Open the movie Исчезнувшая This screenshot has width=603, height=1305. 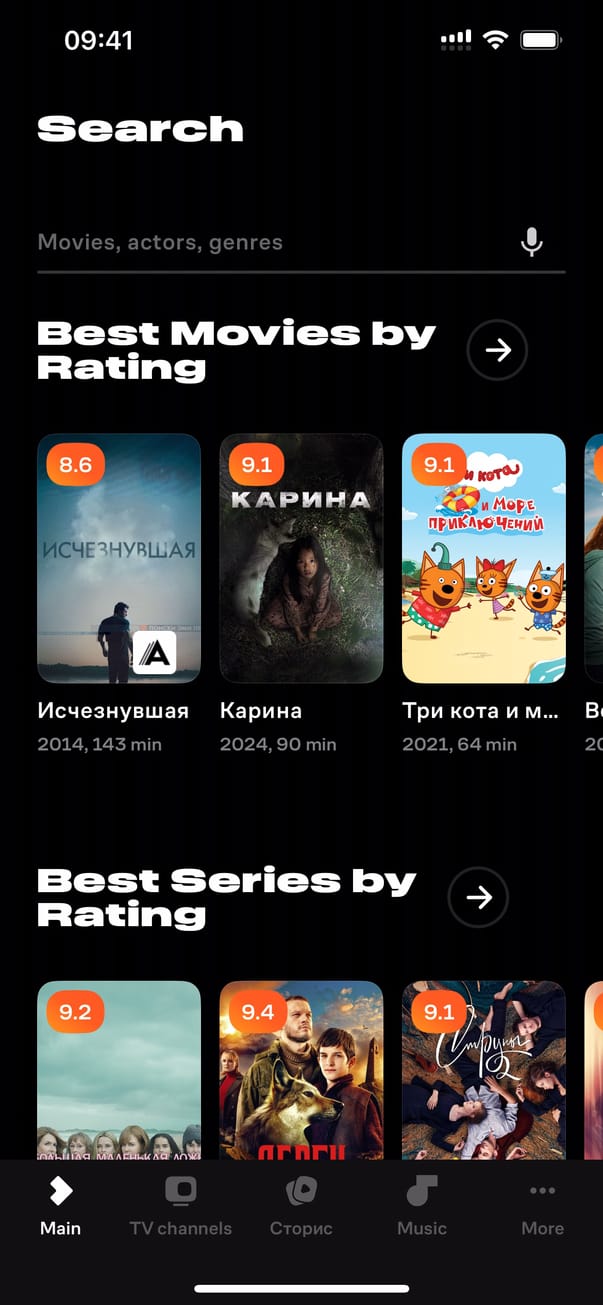119,558
